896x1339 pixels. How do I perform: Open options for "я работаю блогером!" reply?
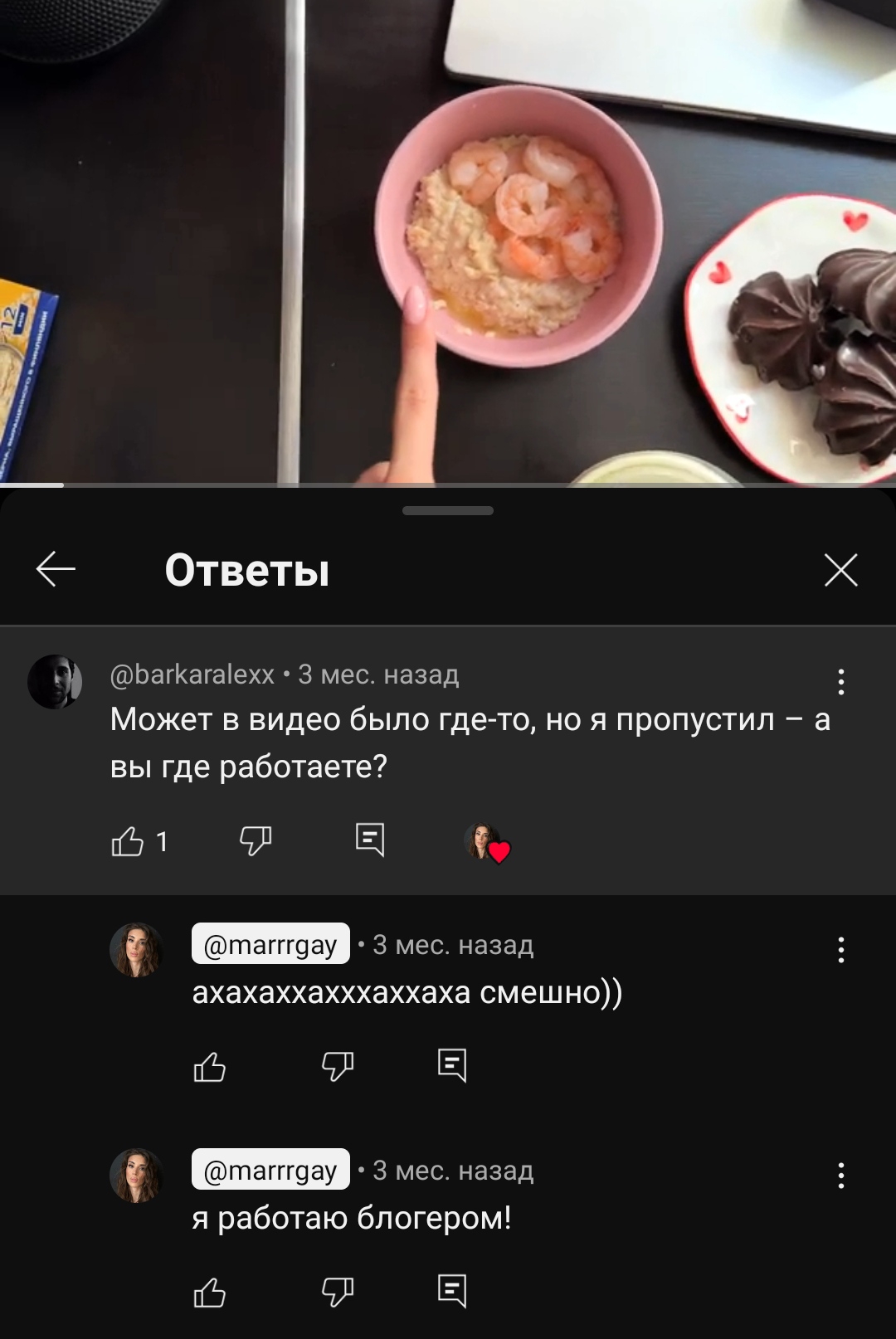(x=840, y=1176)
